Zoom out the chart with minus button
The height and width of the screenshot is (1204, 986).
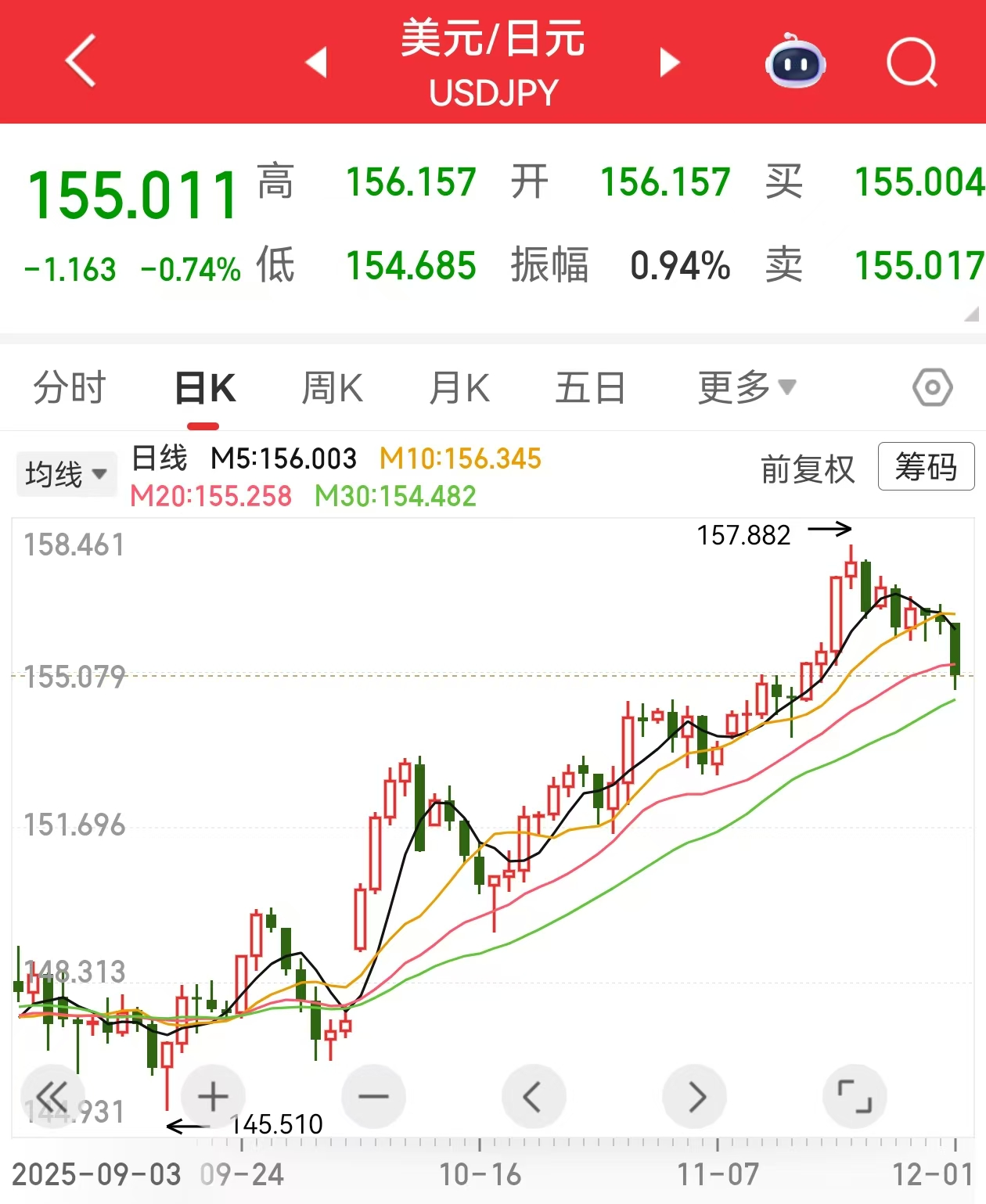373,1096
